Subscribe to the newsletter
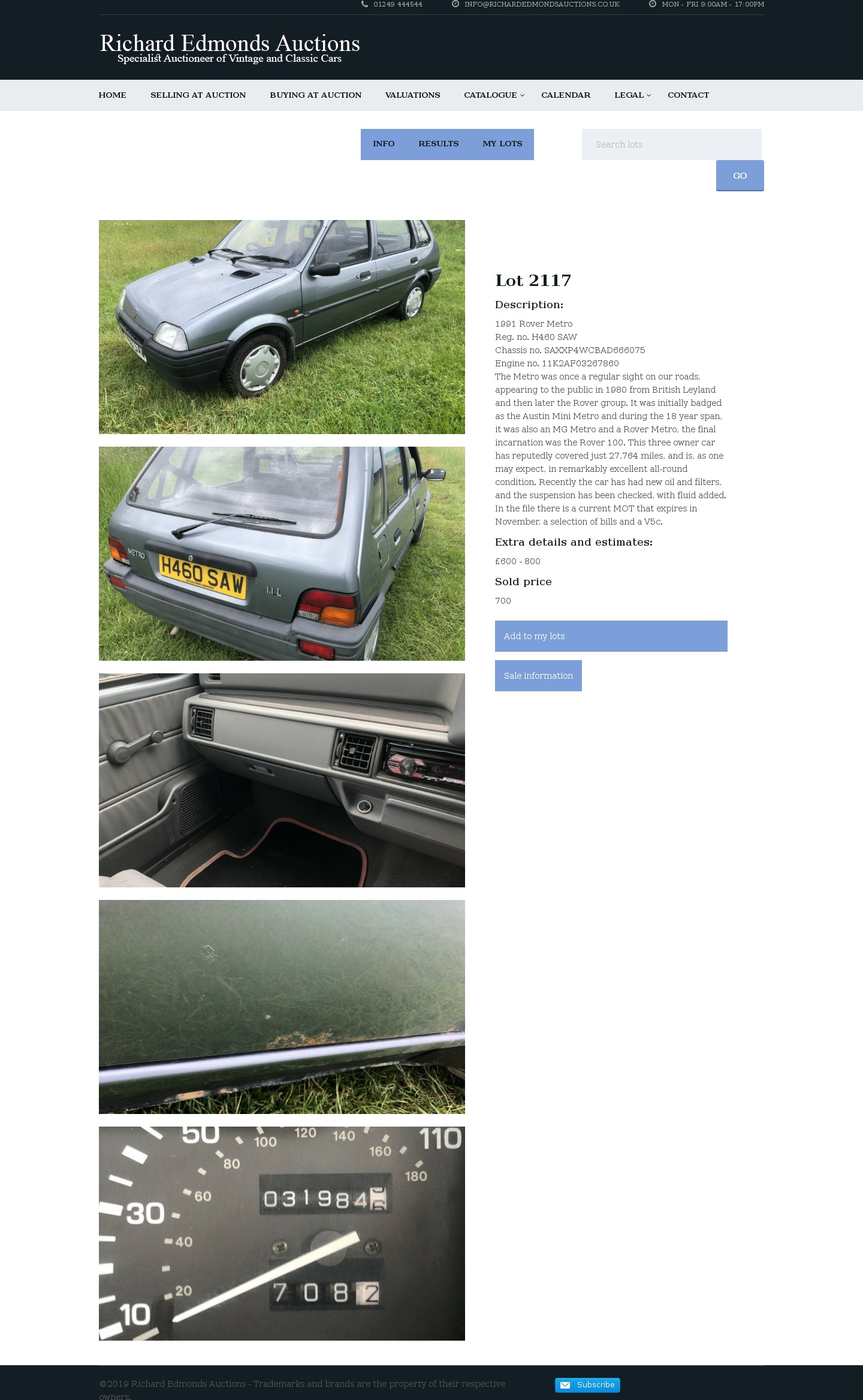Image resolution: width=863 pixels, height=1400 pixels. [x=587, y=1385]
